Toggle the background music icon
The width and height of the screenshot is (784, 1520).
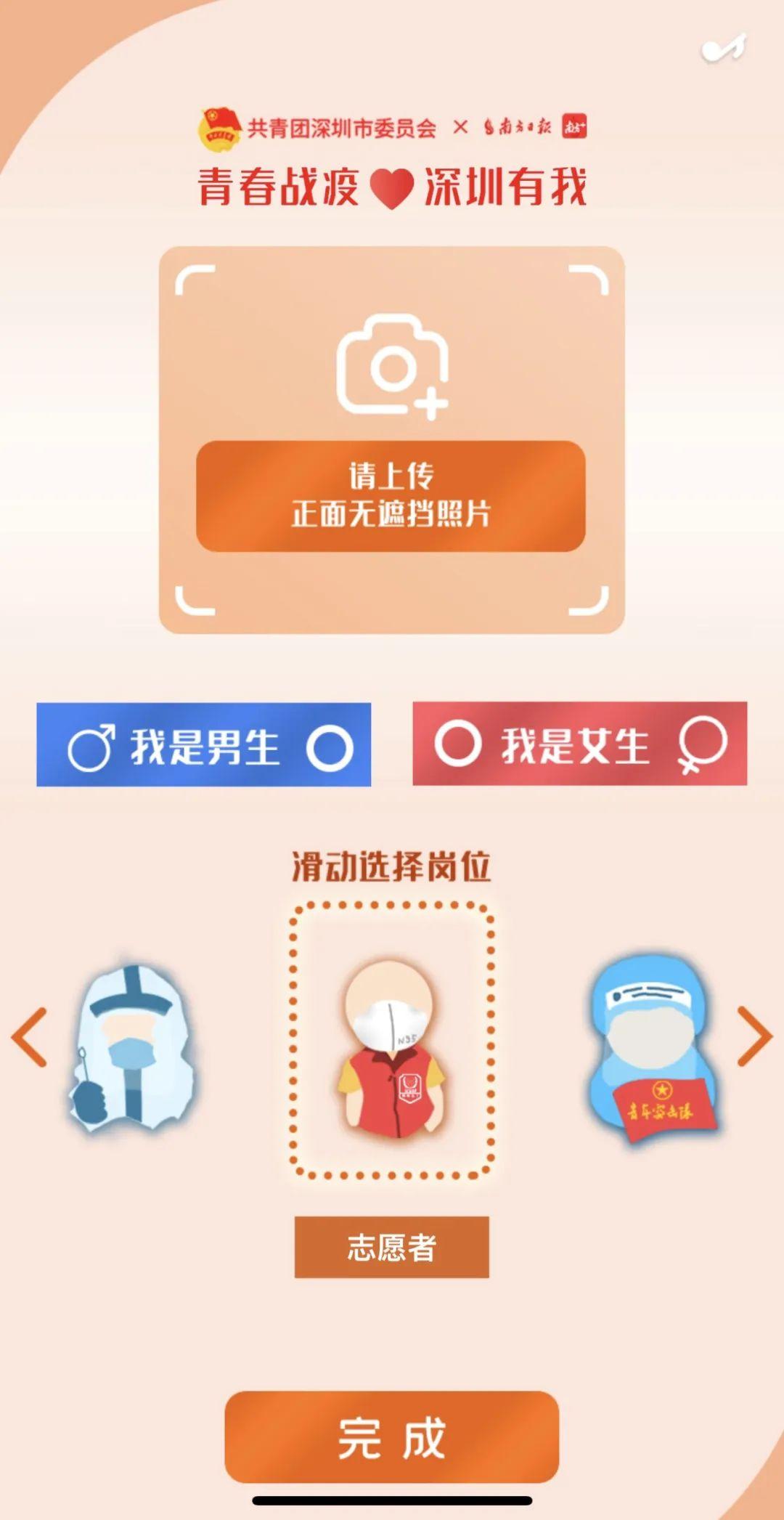(722, 49)
